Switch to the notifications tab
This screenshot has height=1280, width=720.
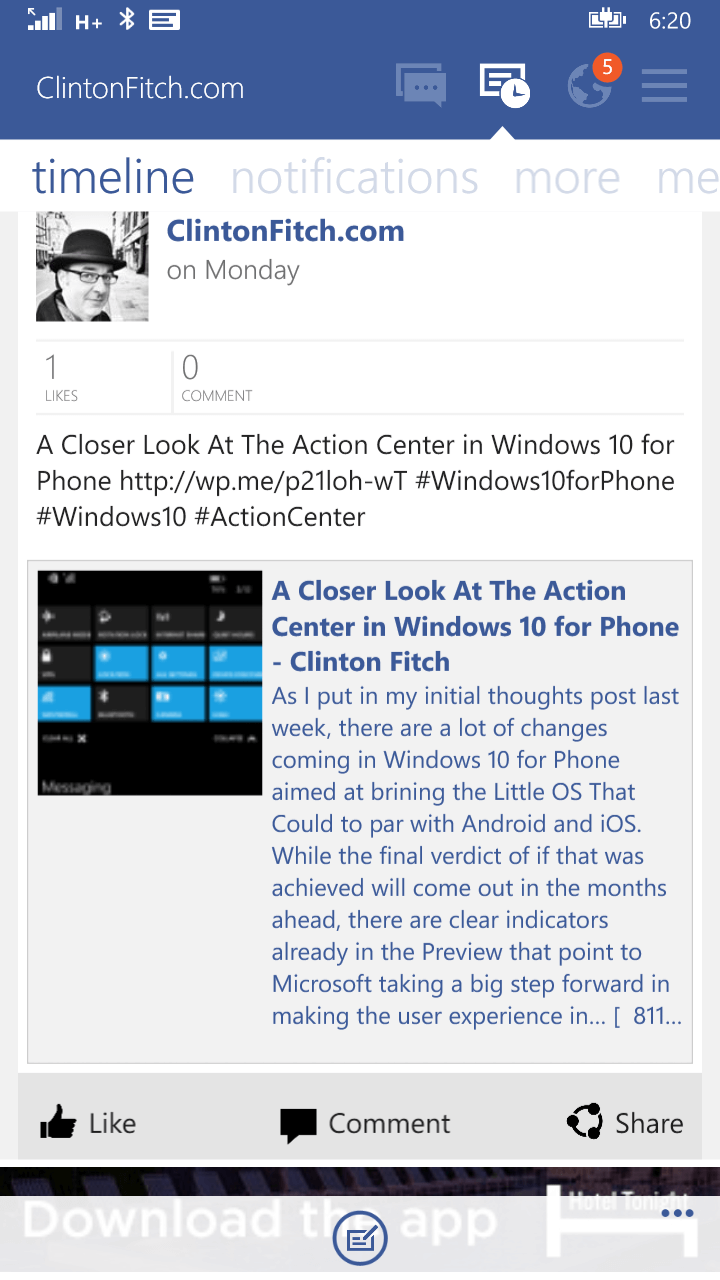click(x=354, y=178)
